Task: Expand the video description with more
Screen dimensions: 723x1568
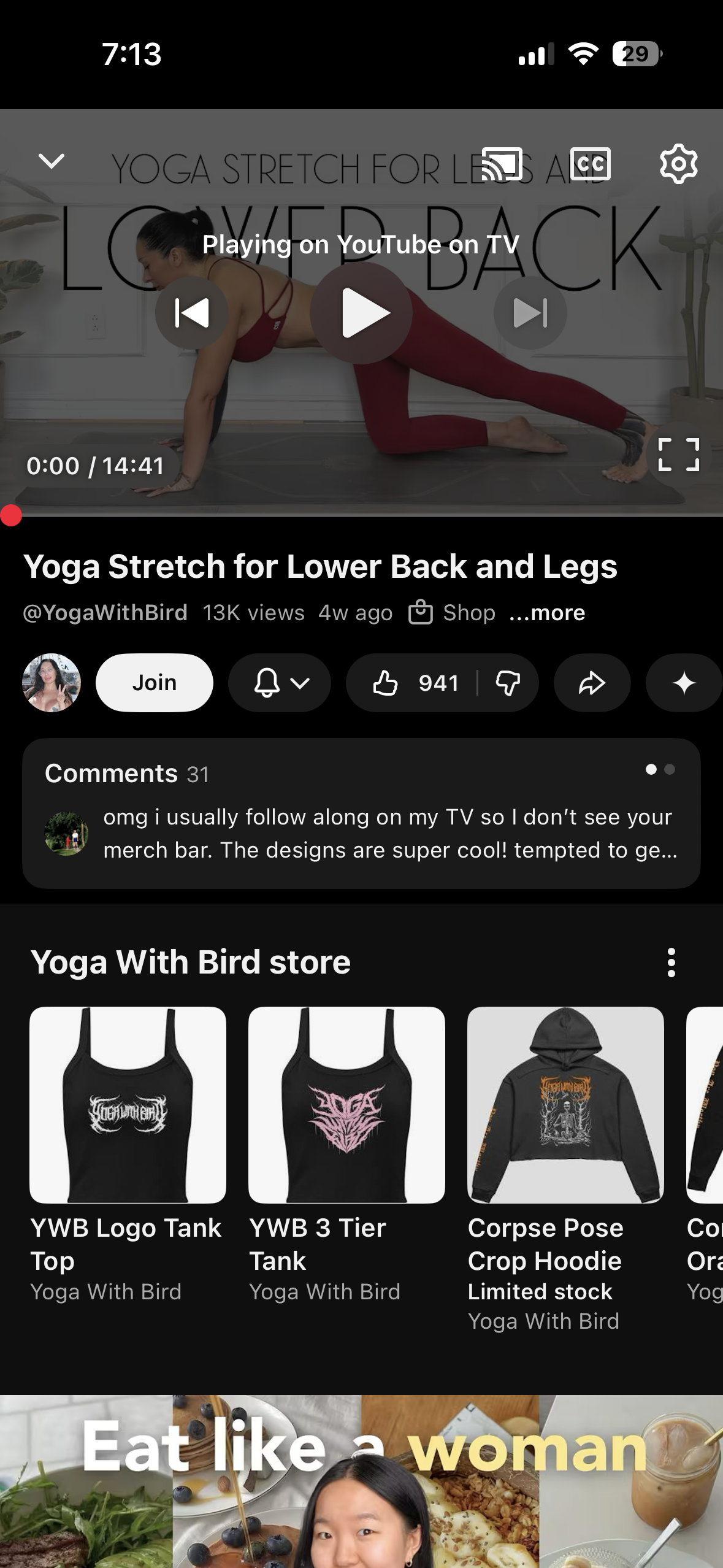Action: [548, 612]
